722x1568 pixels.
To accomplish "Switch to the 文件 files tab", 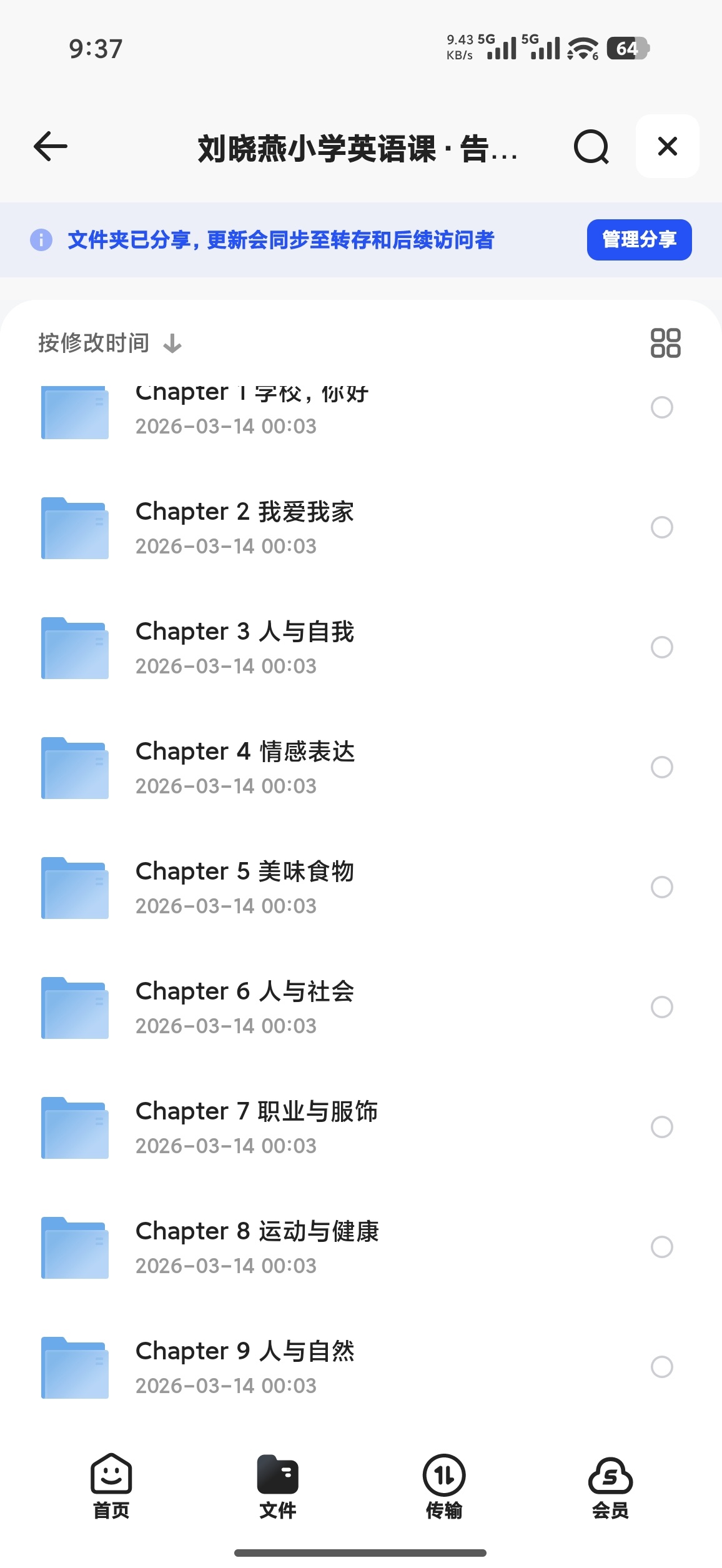I will [277, 1487].
